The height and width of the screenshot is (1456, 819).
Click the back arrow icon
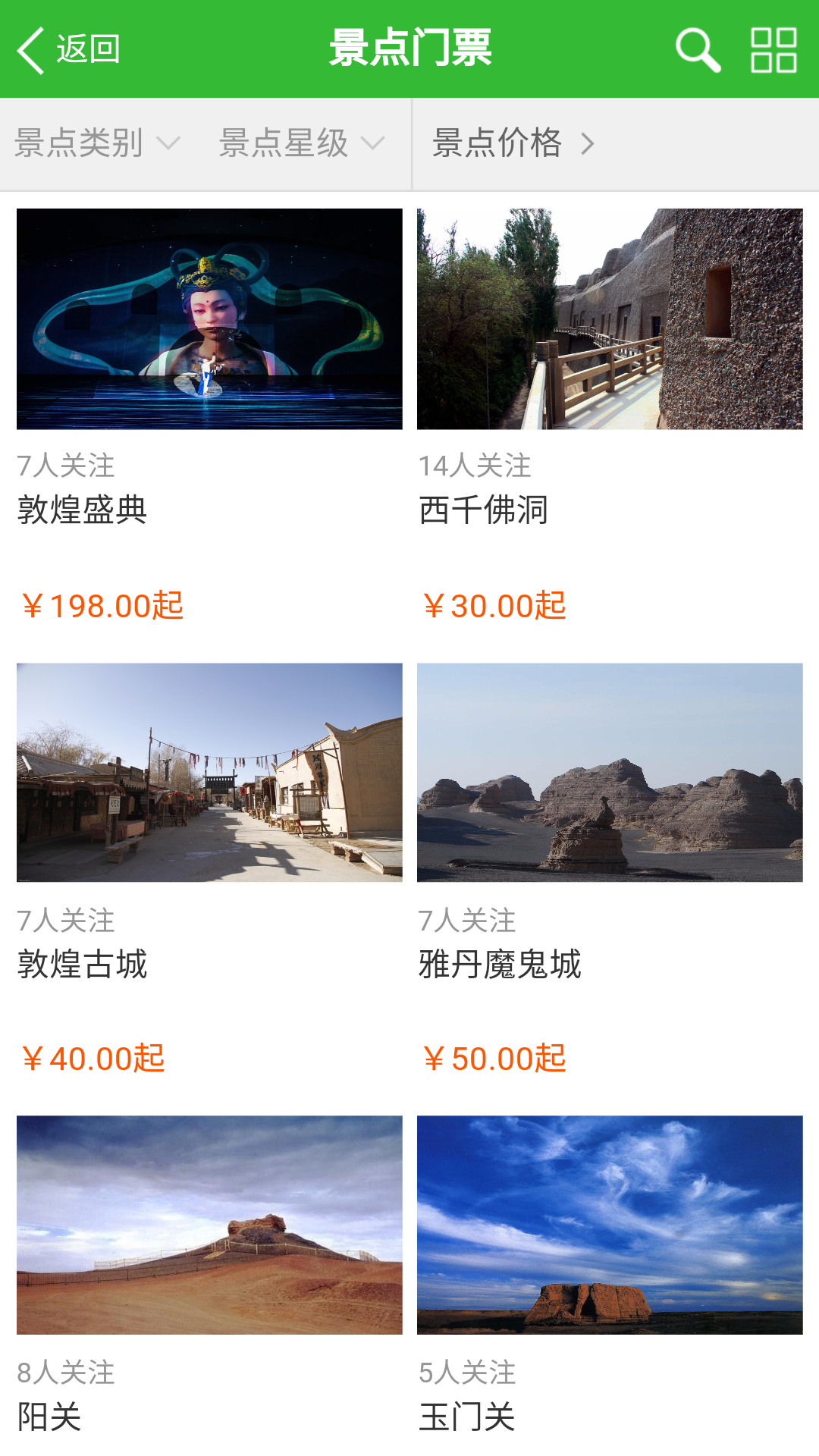pyautogui.click(x=29, y=49)
